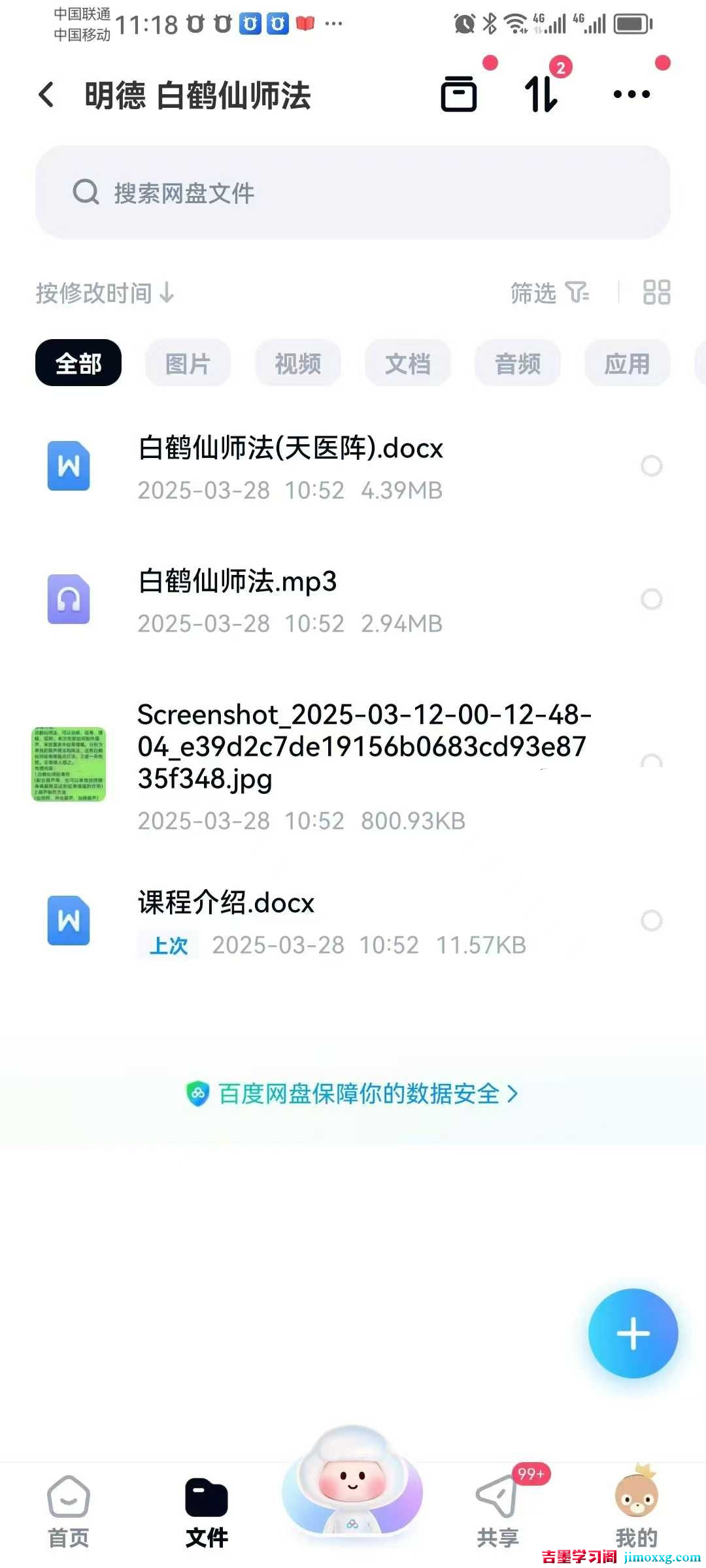Switch to grid view layout icon
This screenshot has height=1568, width=706.
point(656,292)
